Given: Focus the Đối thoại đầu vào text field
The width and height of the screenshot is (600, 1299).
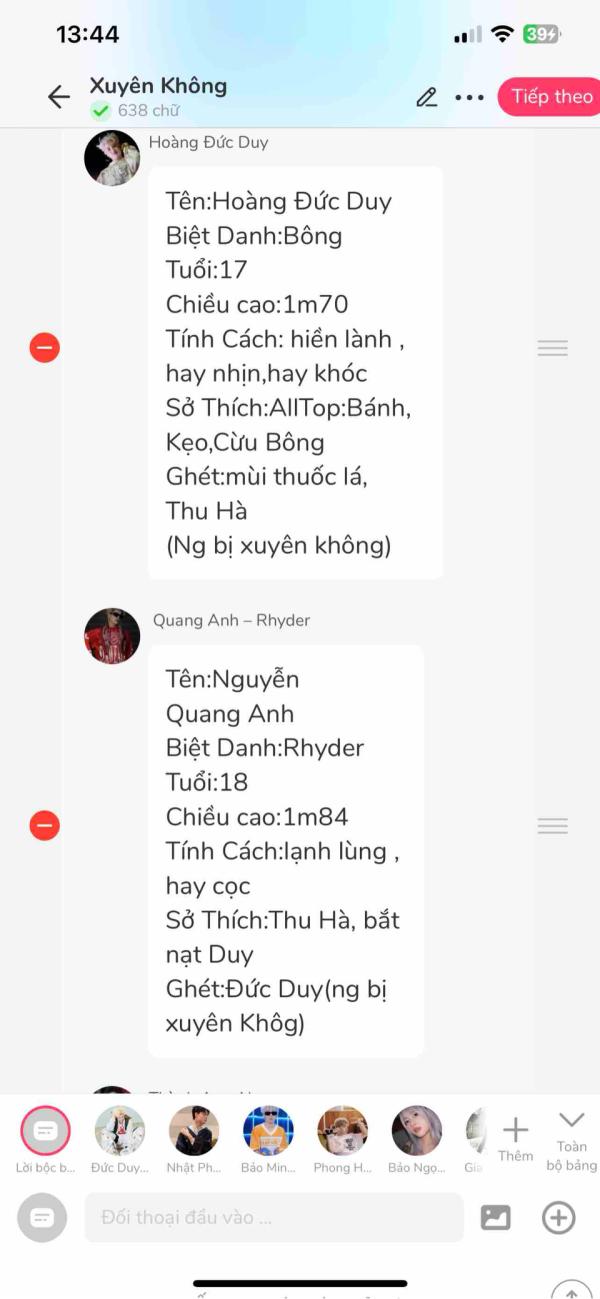Looking at the screenshot, I should [273, 1218].
